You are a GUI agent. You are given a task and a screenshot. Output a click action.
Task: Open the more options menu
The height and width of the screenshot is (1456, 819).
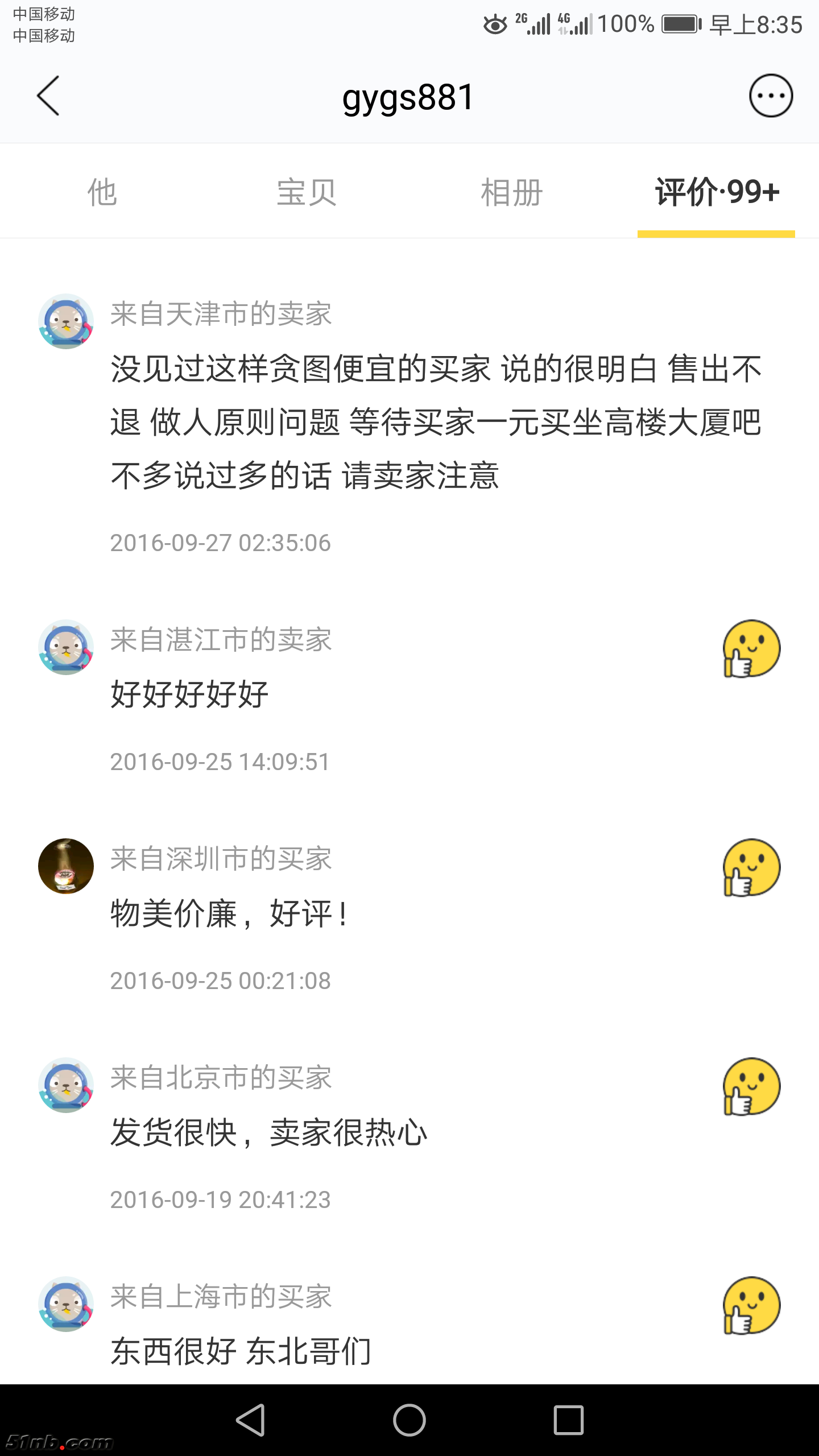click(771, 96)
